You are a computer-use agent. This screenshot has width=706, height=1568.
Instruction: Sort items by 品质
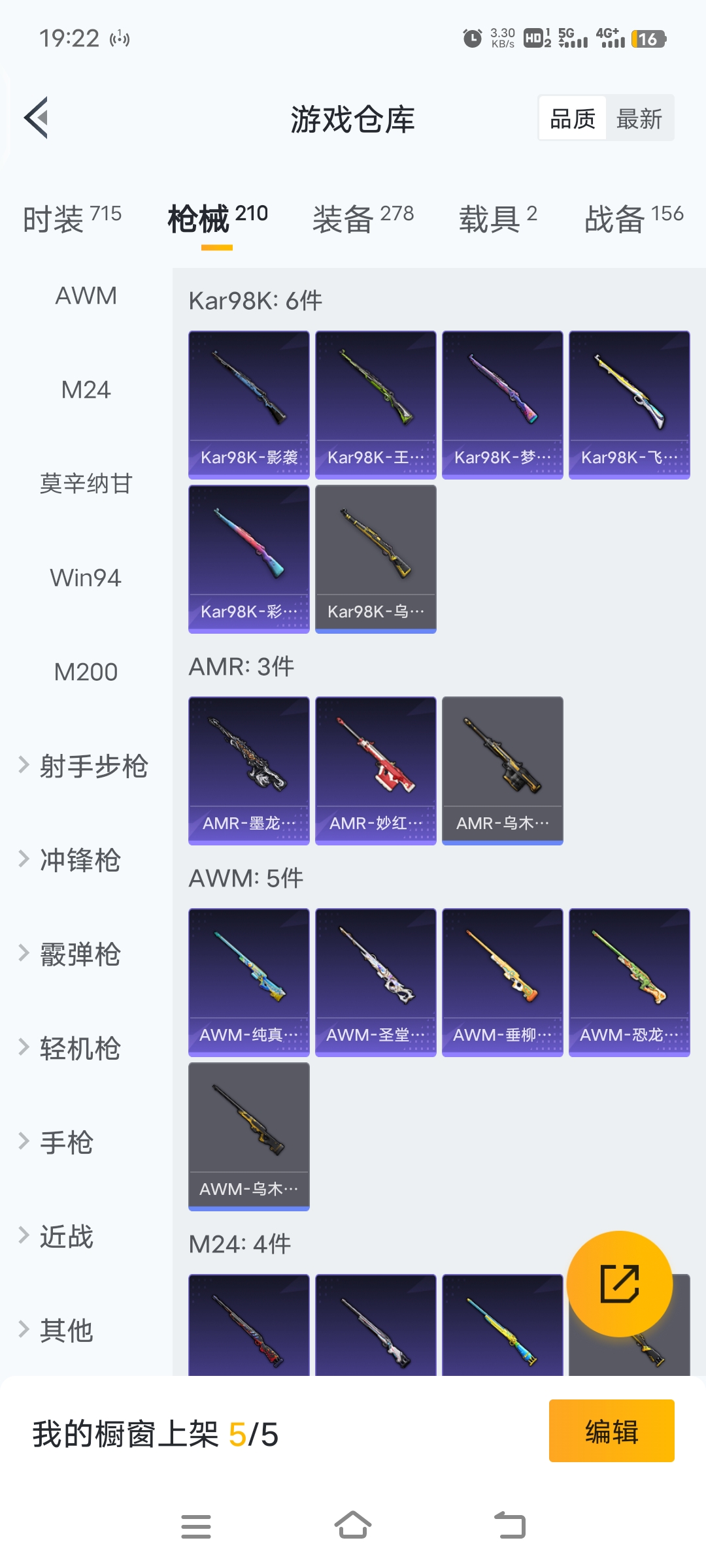573,119
